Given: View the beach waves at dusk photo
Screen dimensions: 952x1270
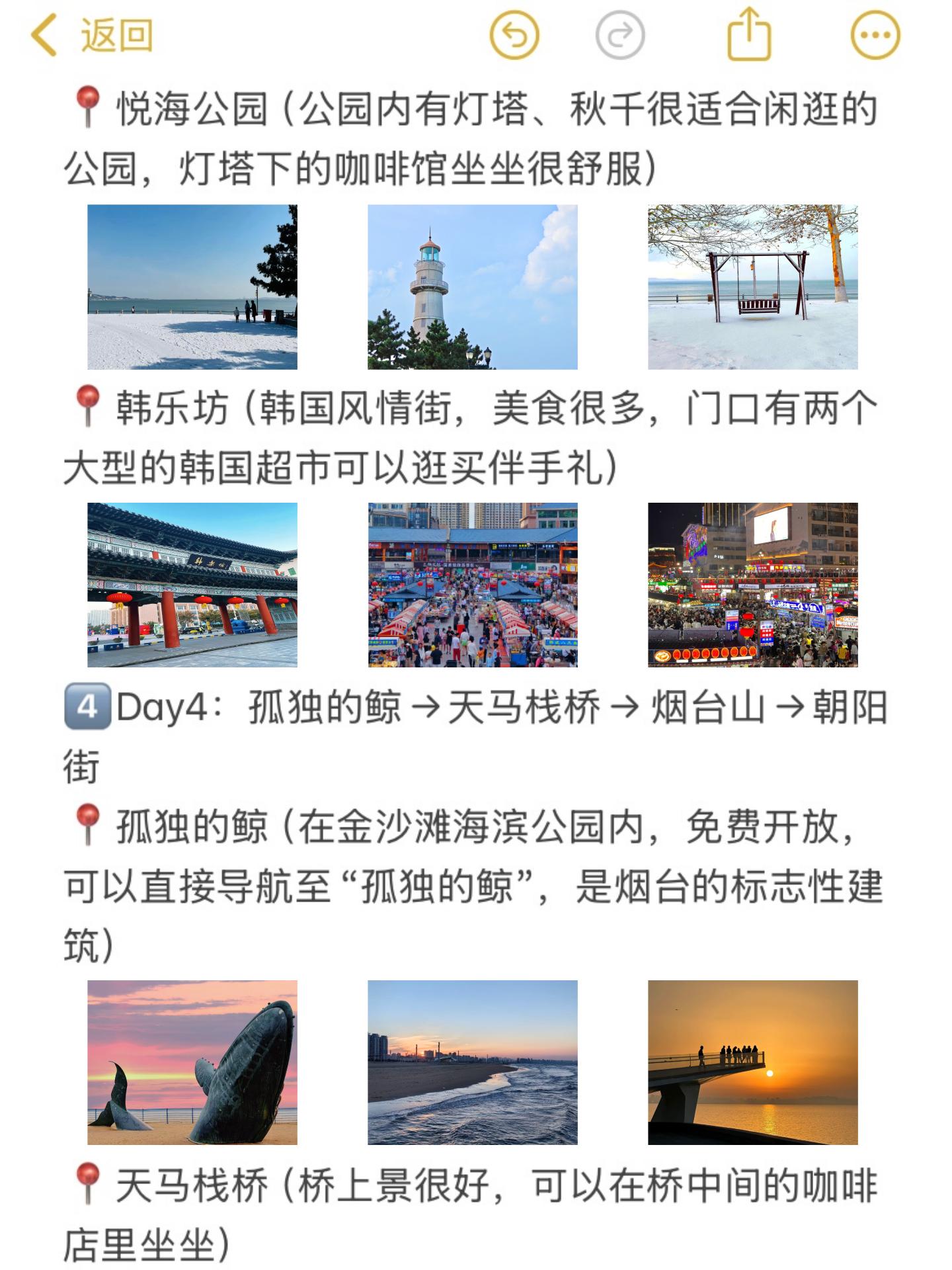Looking at the screenshot, I should click(x=472, y=1062).
